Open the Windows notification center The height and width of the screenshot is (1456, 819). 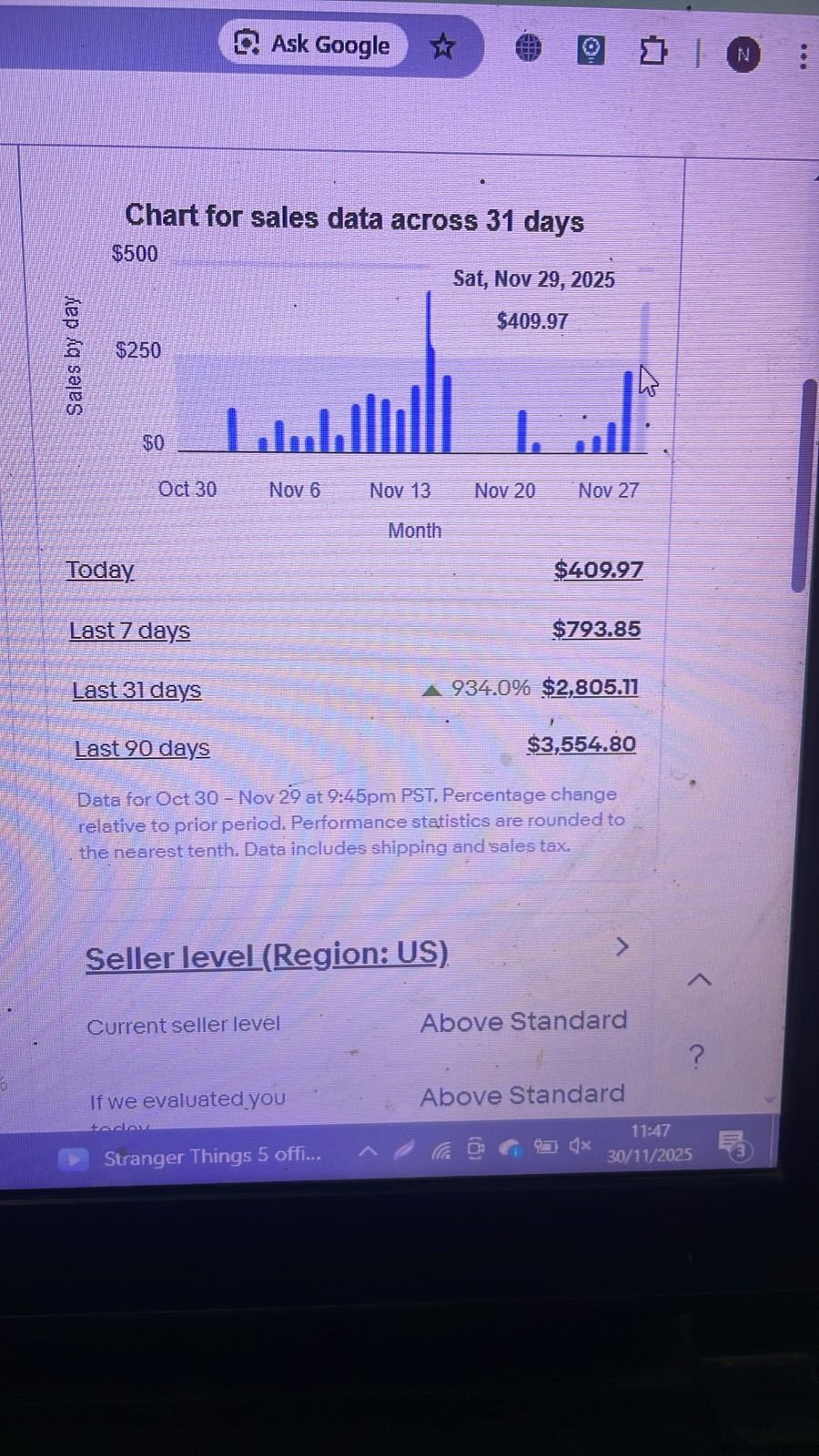coord(732,1145)
